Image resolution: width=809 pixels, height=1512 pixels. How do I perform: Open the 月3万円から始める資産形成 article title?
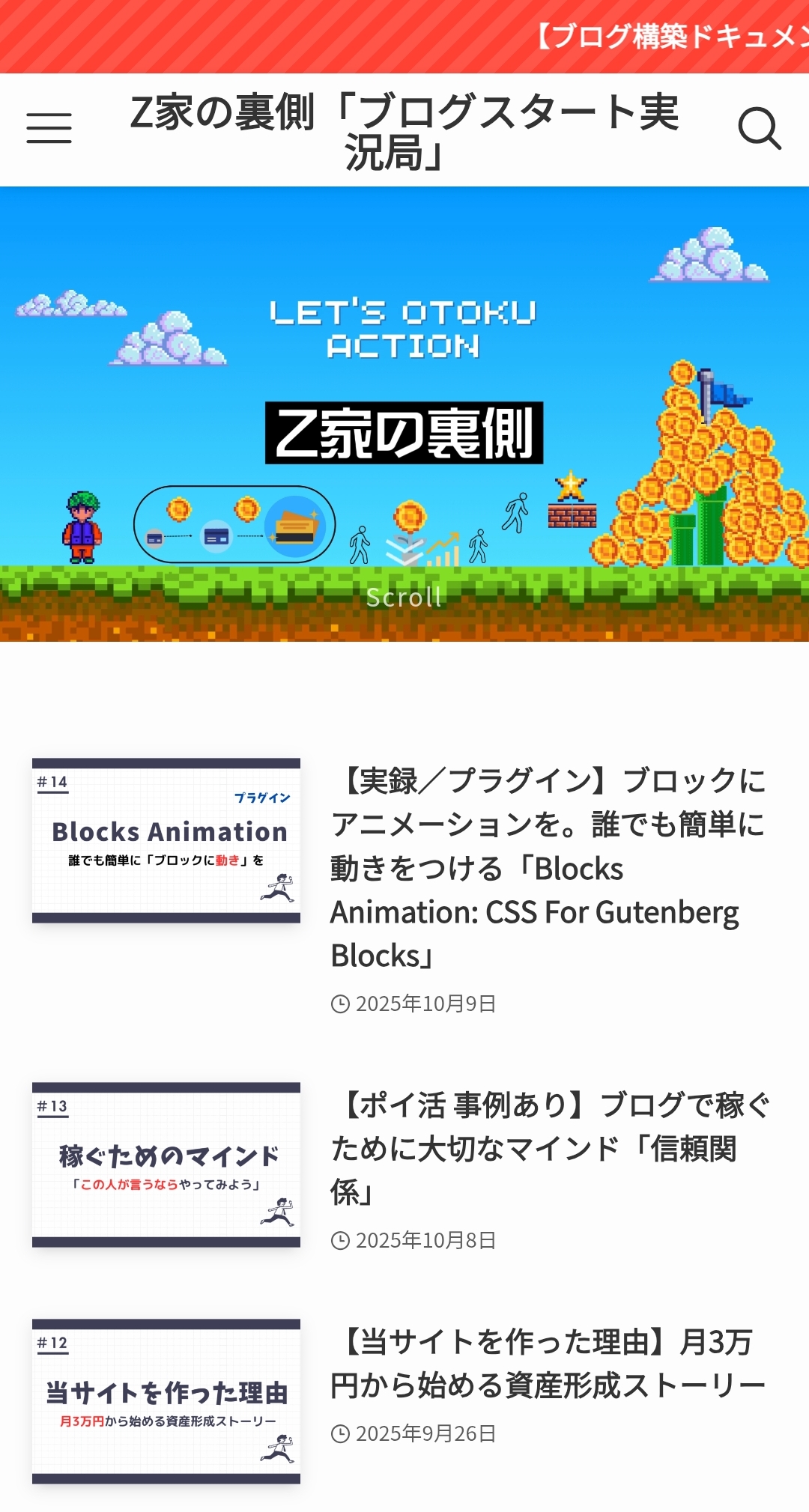[x=548, y=1364]
